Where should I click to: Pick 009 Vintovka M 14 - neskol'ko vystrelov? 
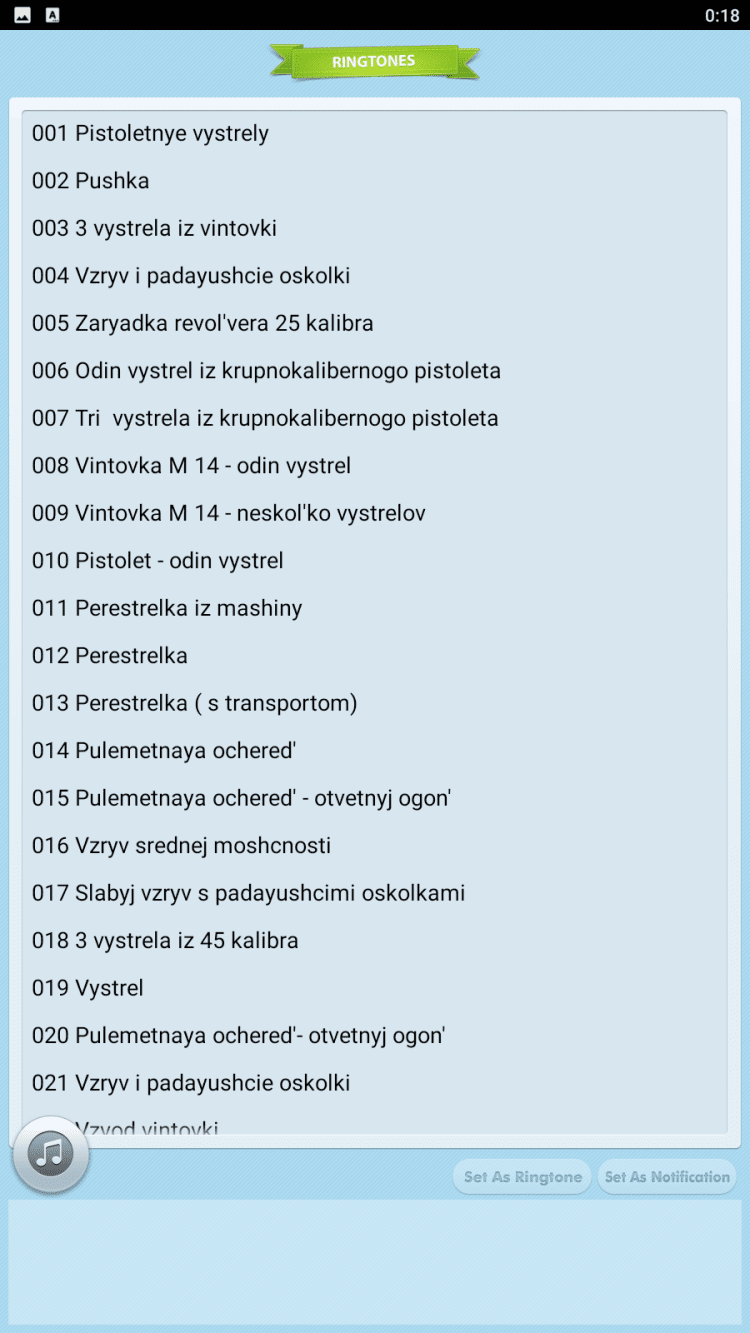point(229,513)
